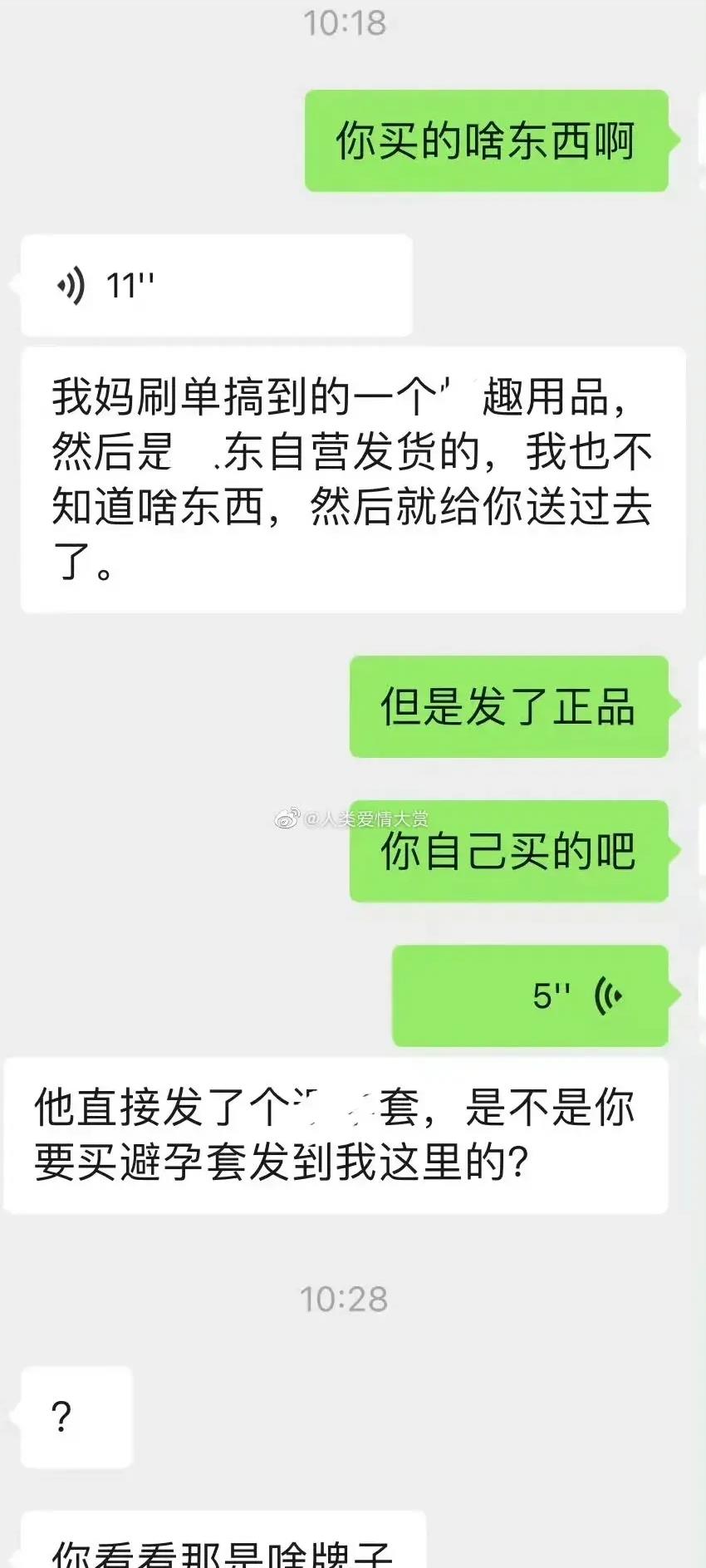The width and height of the screenshot is (706, 1568).
Task: Tap the speaker icon on the sent voice message
Action: pyautogui.click(x=607, y=995)
